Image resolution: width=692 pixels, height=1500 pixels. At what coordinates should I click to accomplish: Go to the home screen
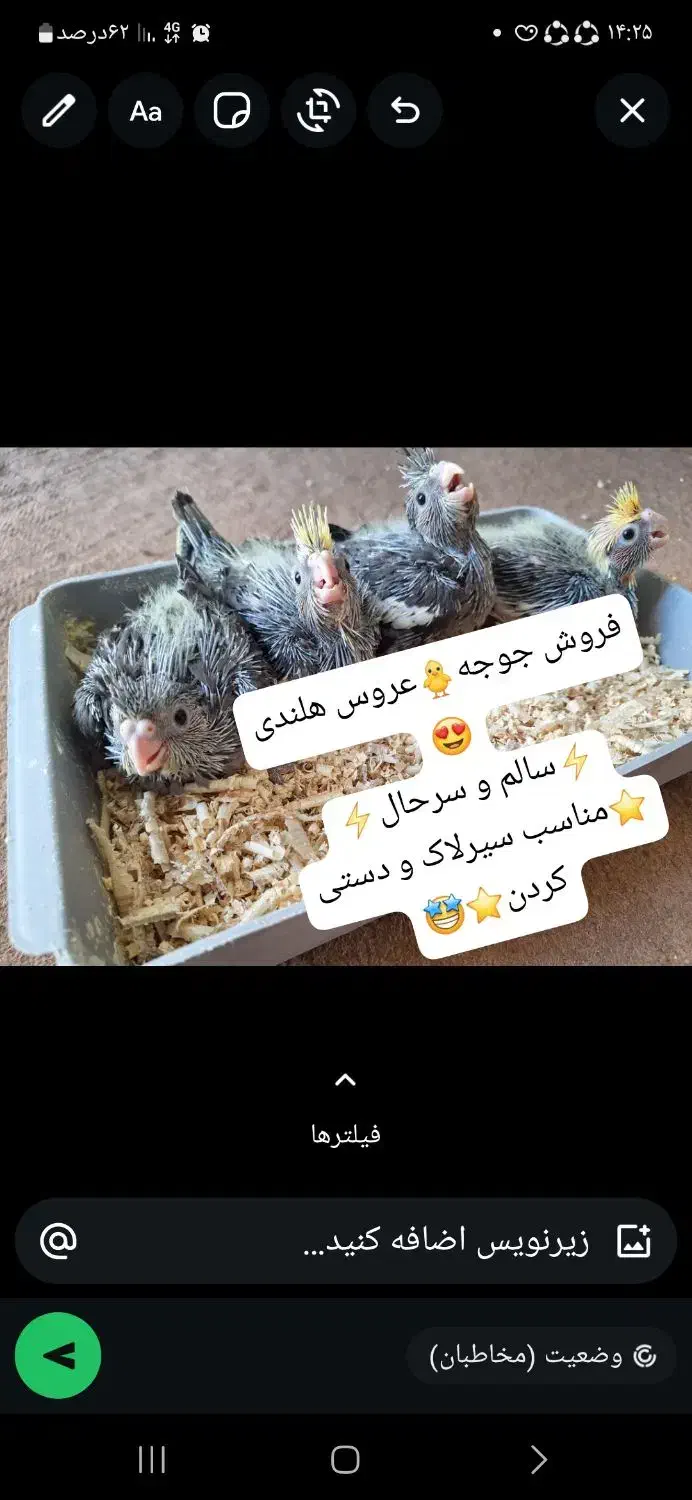click(x=345, y=1460)
